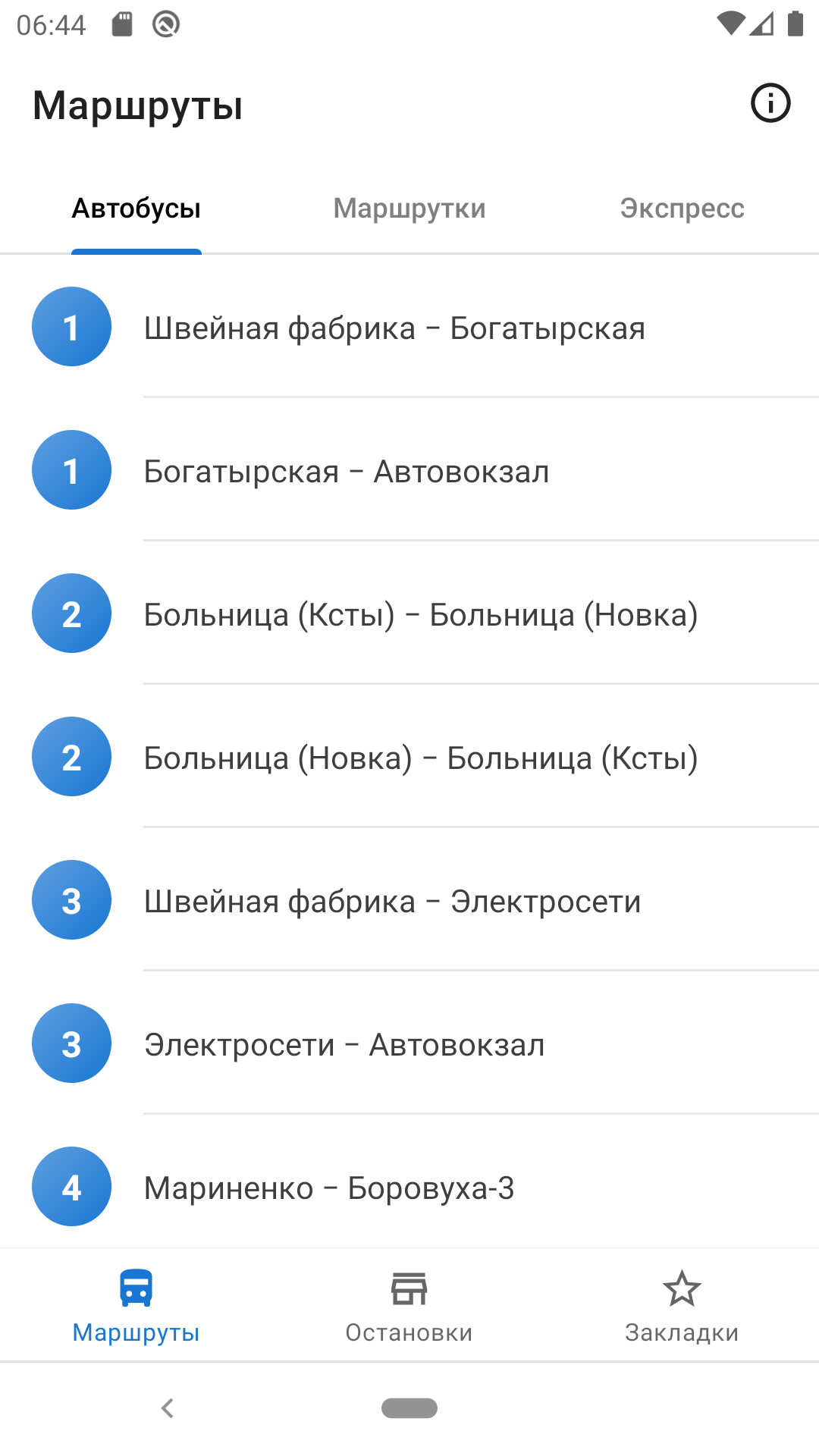Tap the route 4 circle next to Мариненко
819x1456 pixels.
pyautogui.click(x=71, y=1187)
